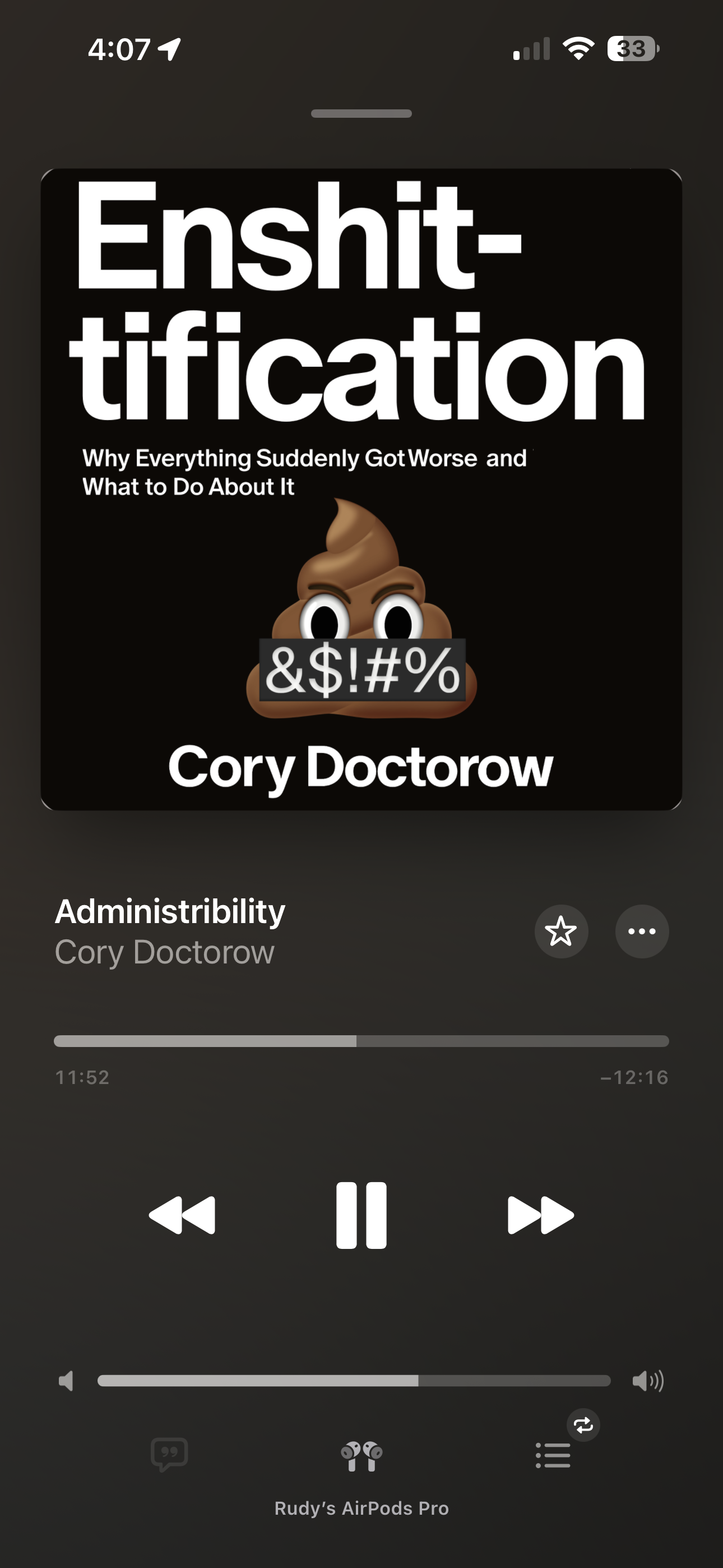Choose AirPods audio output
The image size is (723, 1568).
pyautogui.click(x=361, y=1456)
